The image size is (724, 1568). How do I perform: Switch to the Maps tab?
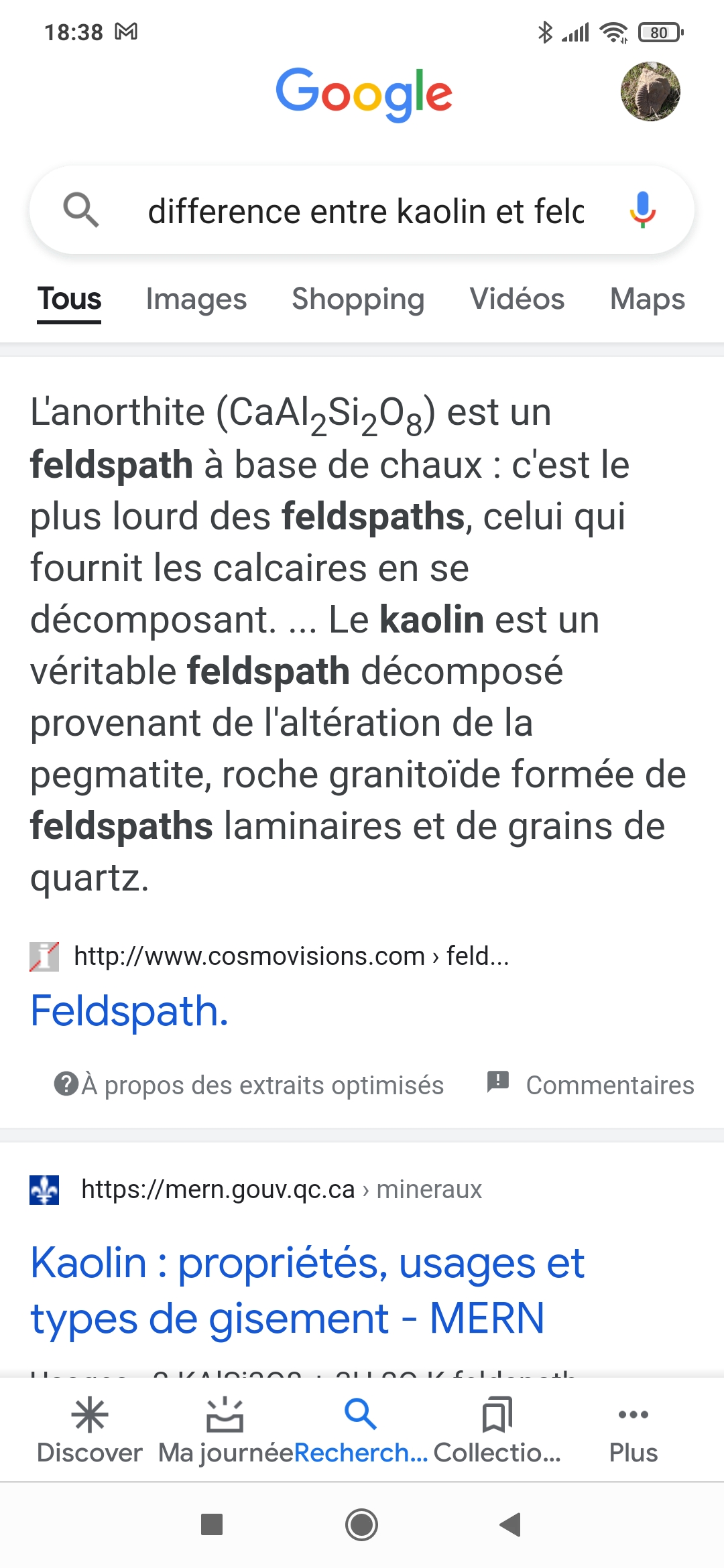click(647, 299)
